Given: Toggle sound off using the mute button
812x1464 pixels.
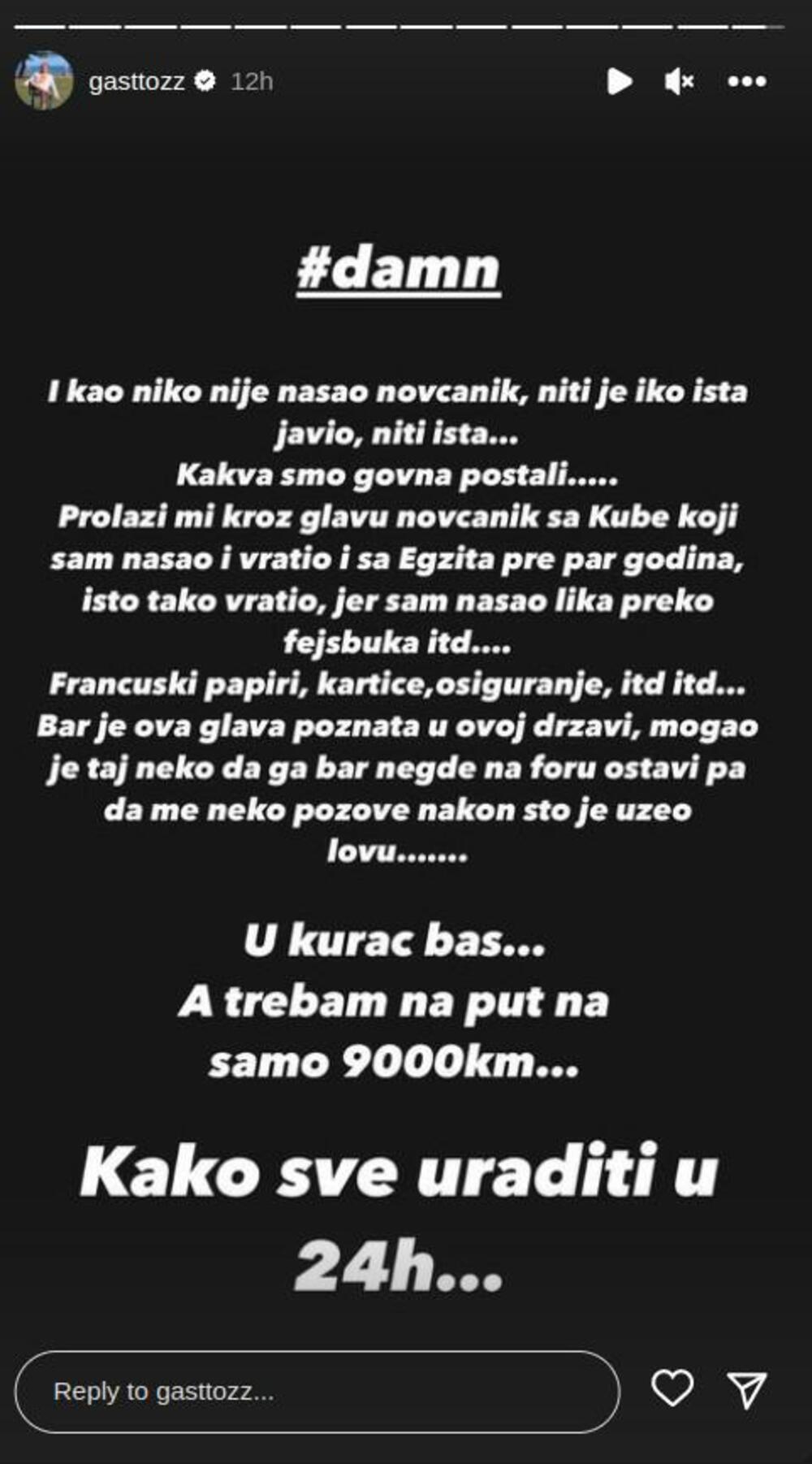Looking at the screenshot, I should coord(679,80).
